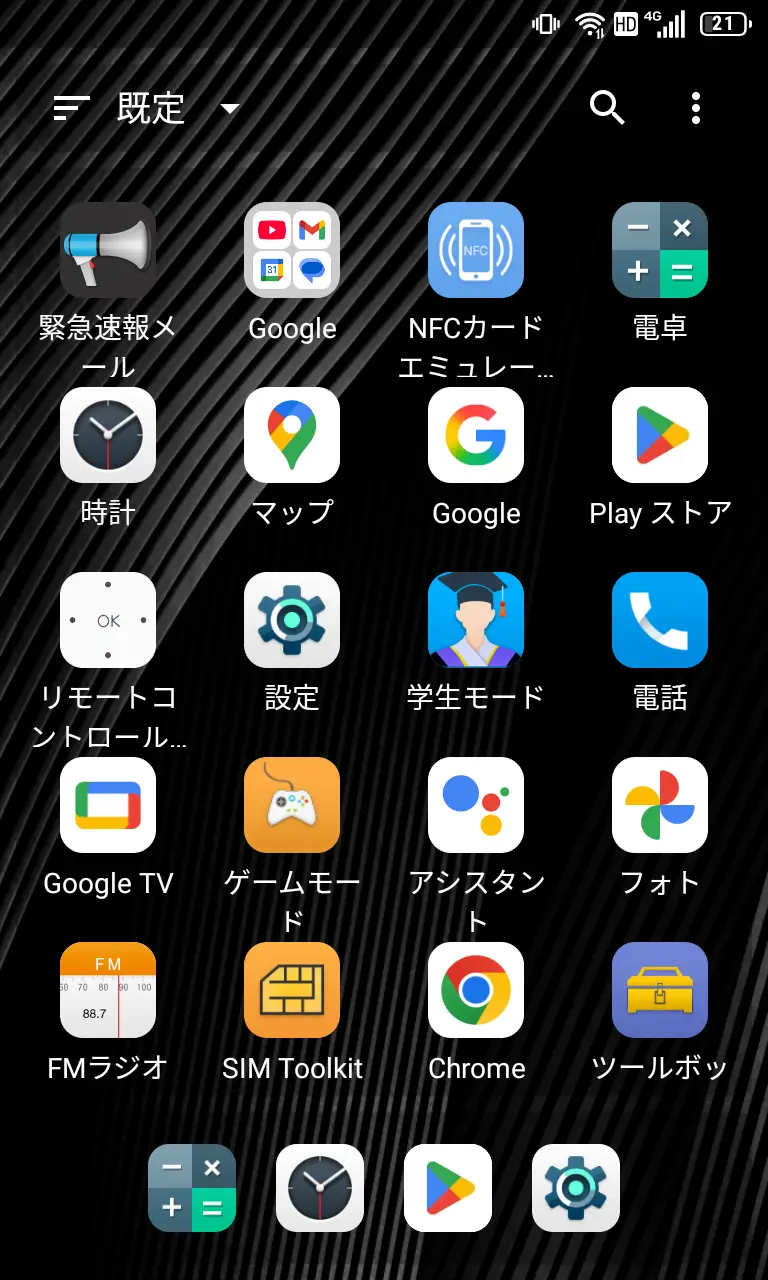
Task: Launch 学生モード app
Action: [476, 620]
